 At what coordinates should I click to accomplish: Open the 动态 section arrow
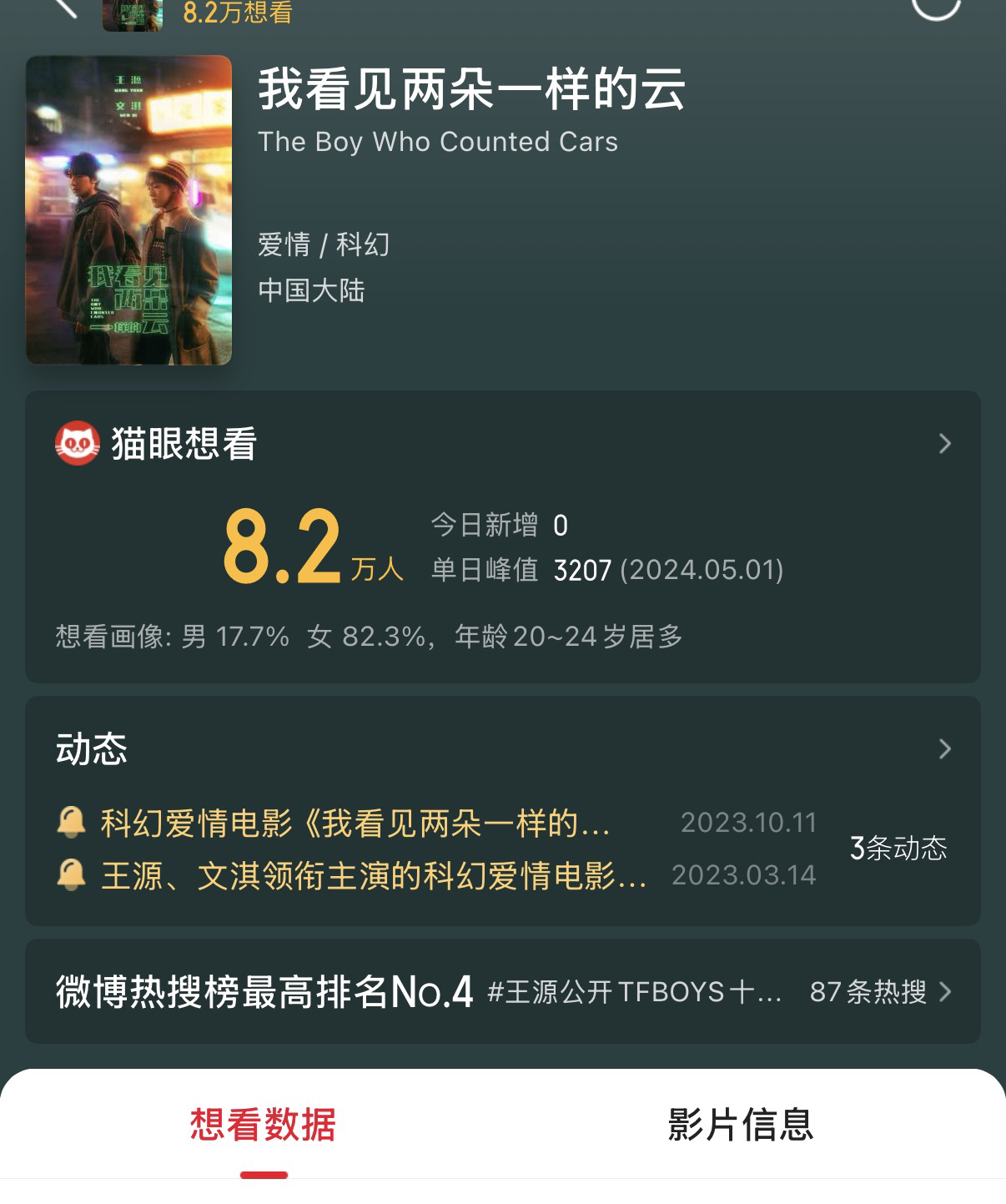coord(944,748)
